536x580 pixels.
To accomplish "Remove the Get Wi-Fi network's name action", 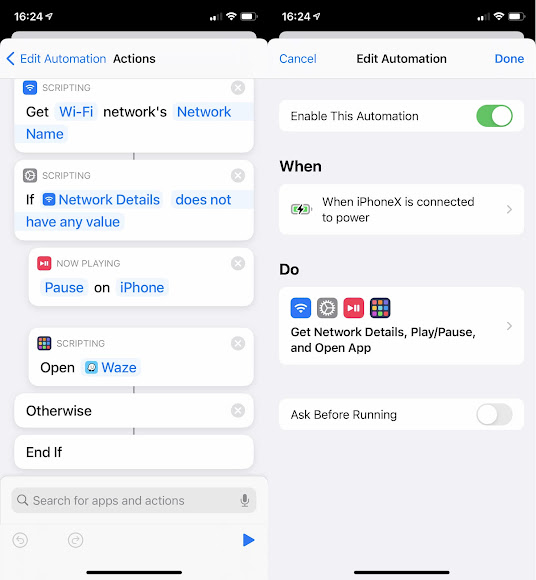I will click(x=238, y=88).
